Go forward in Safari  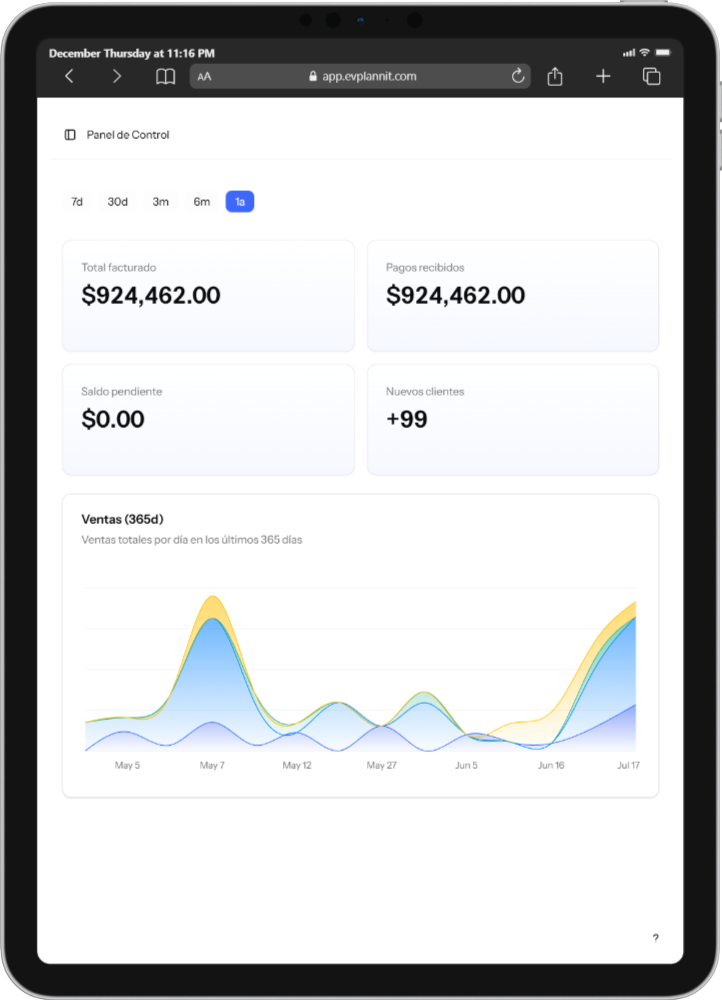117,76
